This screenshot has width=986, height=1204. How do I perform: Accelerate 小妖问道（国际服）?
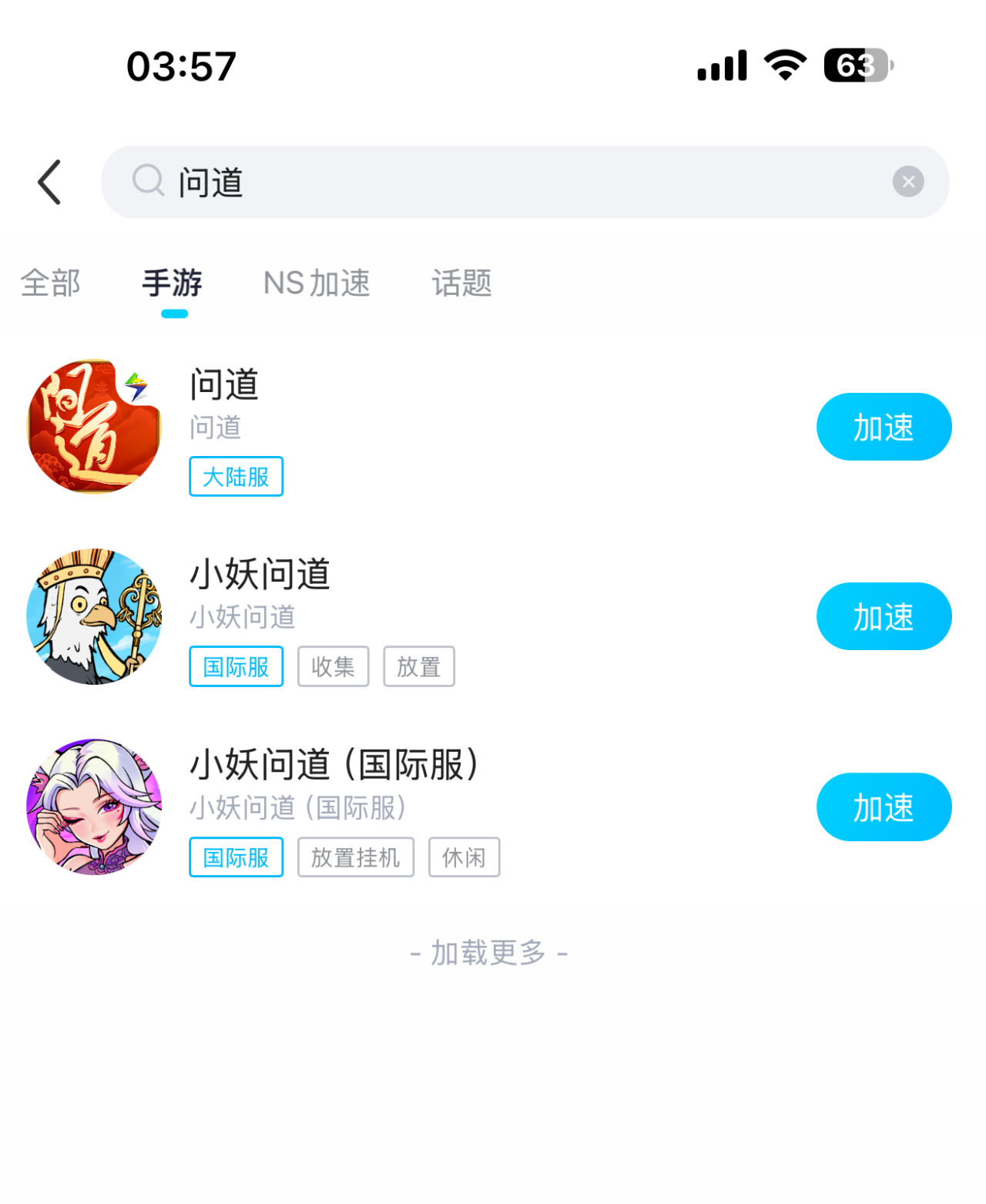point(884,807)
